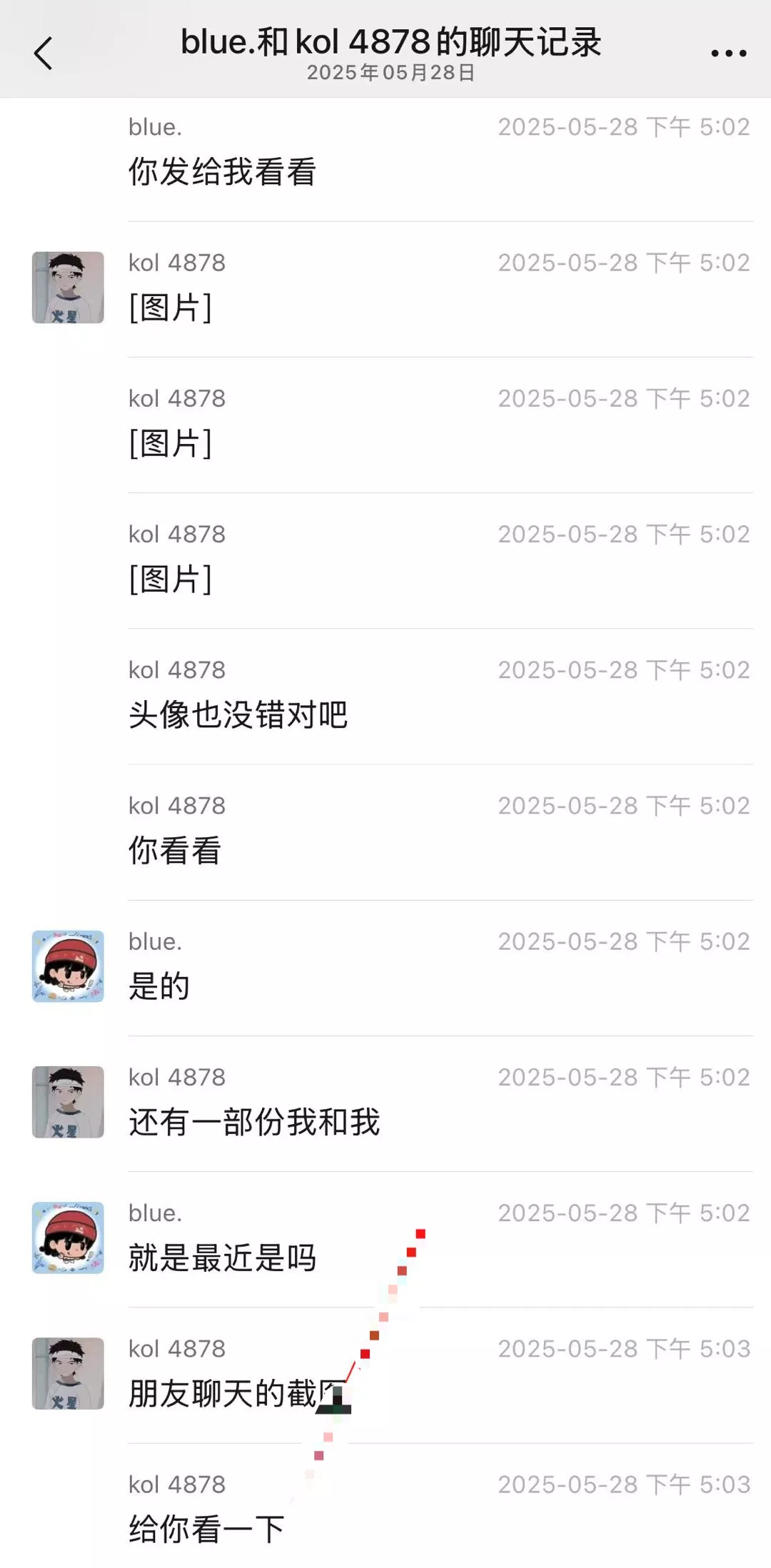
Task: Go back using the top-left arrow
Action: pos(44,54)
